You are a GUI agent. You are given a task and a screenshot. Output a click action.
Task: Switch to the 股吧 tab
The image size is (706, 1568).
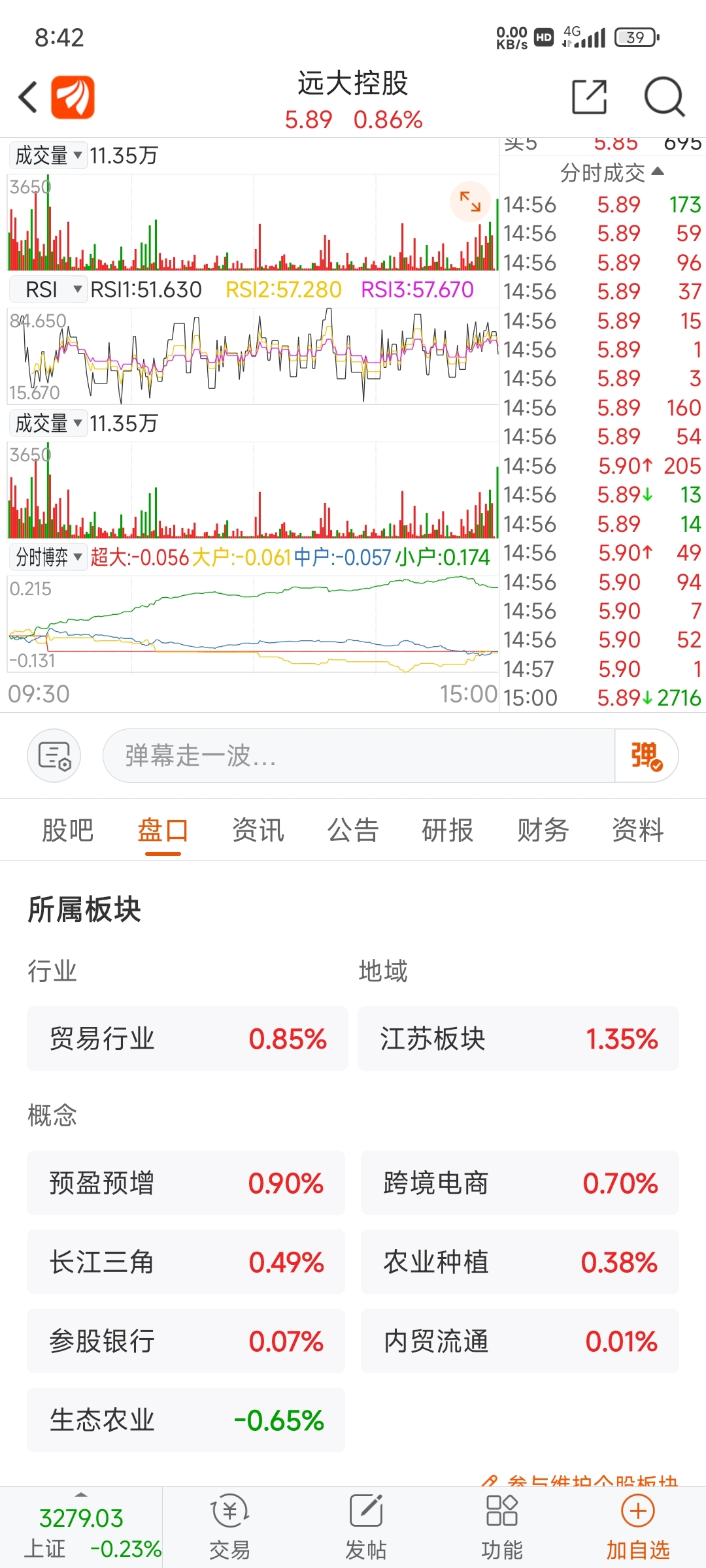point(68,830)
